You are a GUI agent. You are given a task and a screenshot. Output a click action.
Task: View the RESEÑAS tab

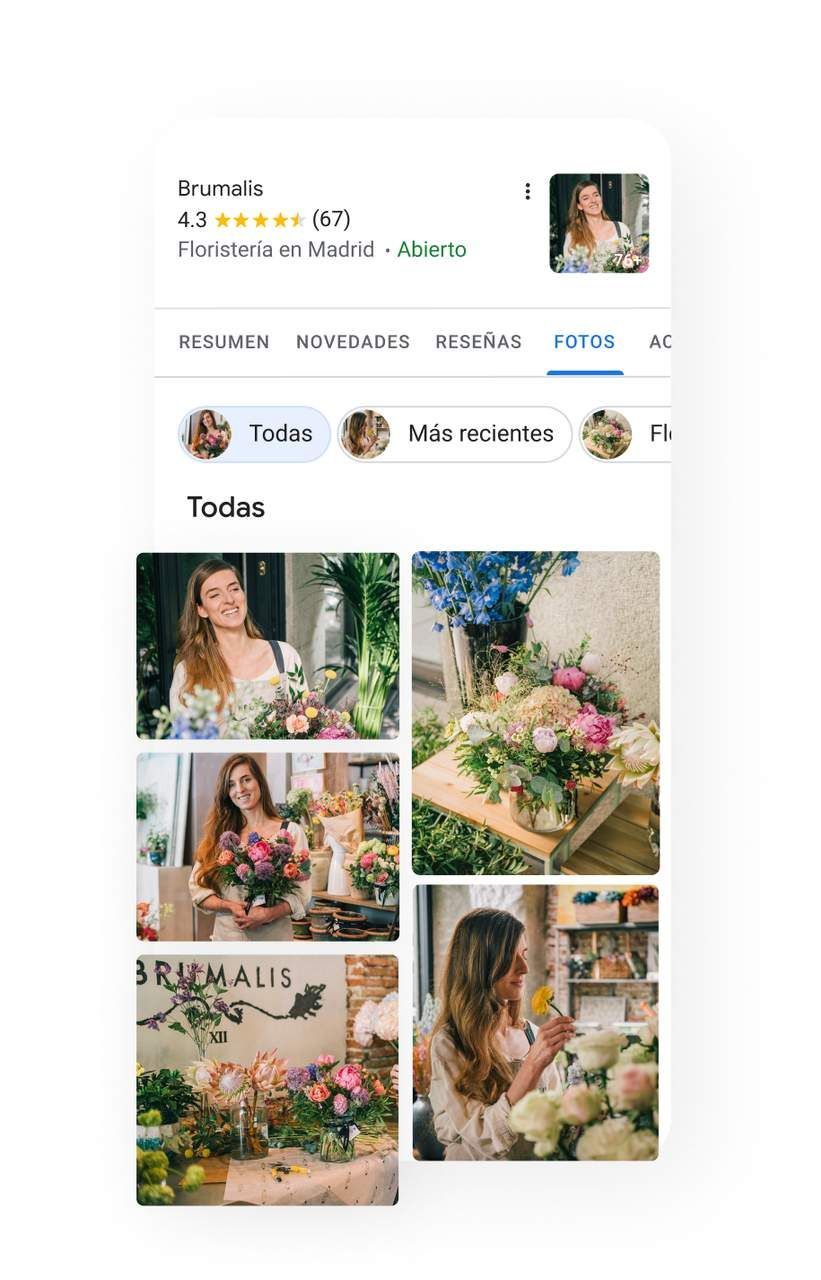click(478, 342)
